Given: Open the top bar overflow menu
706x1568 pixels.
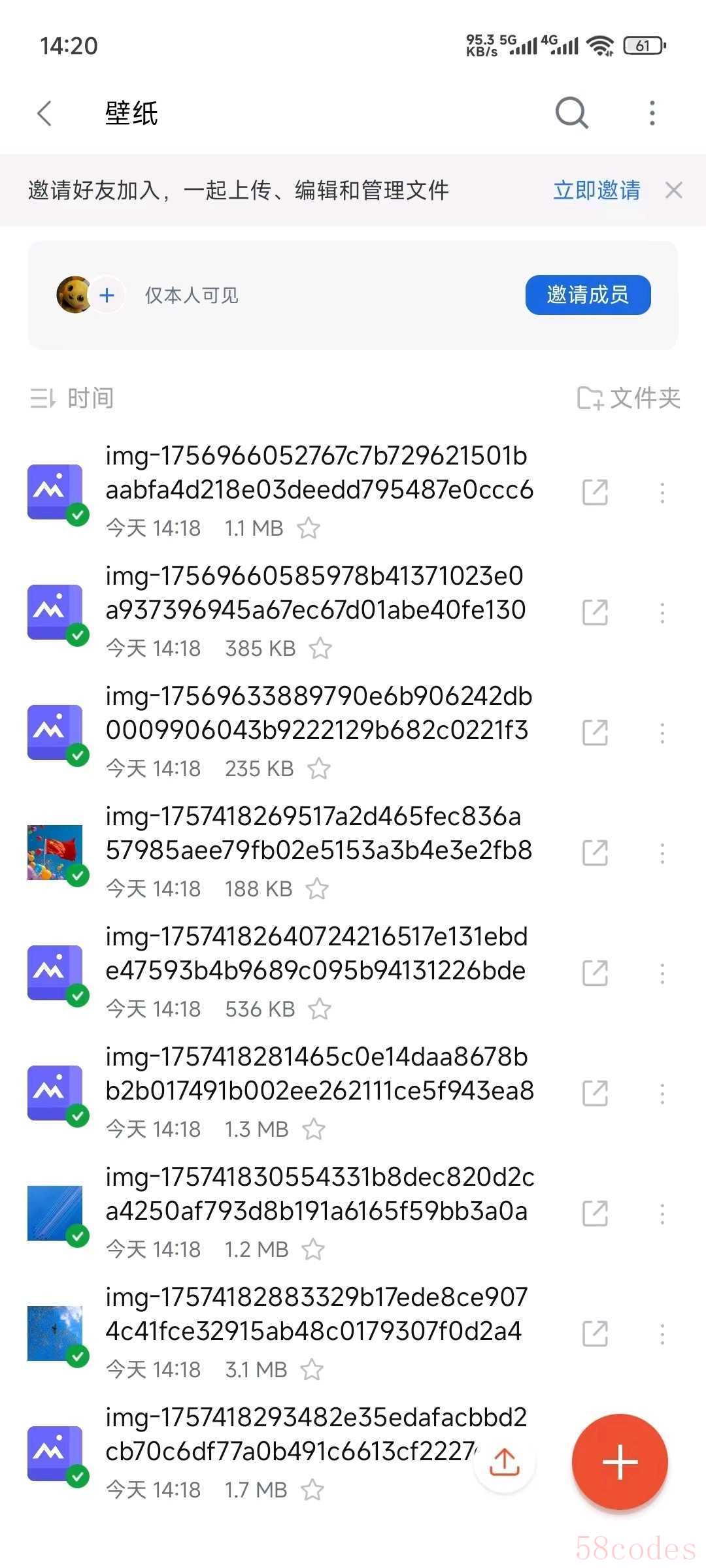Looking at the screenshot, I should pos(652,113).
